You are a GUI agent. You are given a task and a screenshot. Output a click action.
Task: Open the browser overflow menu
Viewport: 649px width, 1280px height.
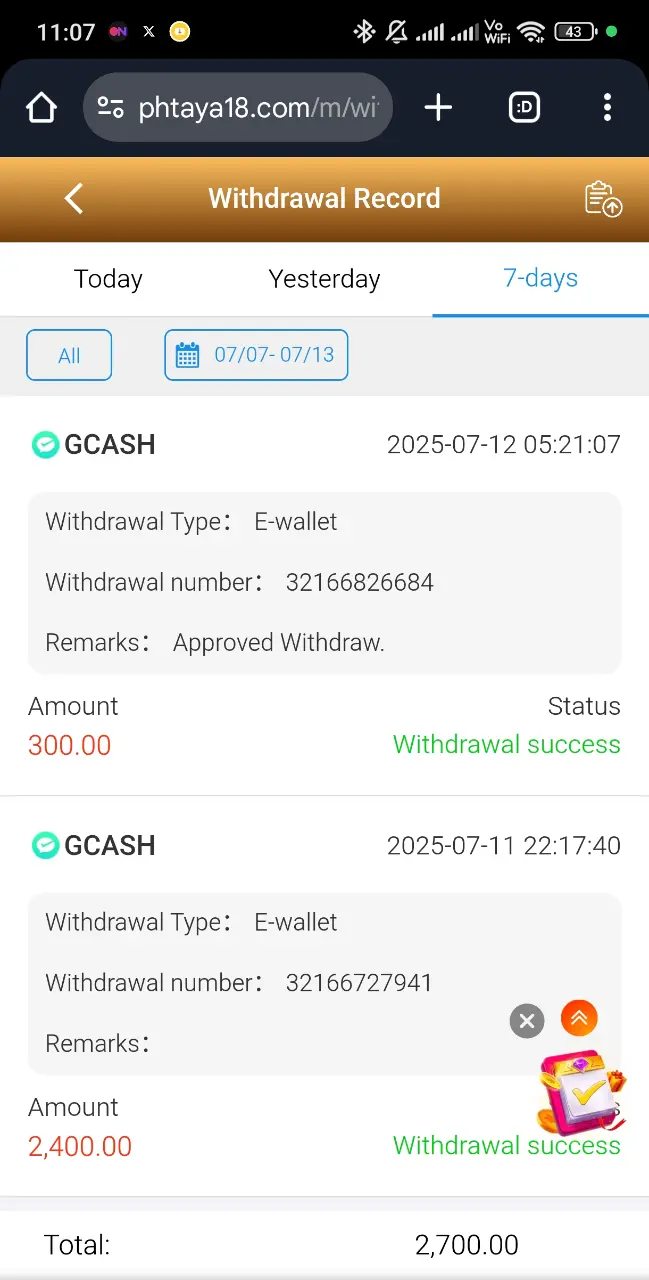(607, 107)
